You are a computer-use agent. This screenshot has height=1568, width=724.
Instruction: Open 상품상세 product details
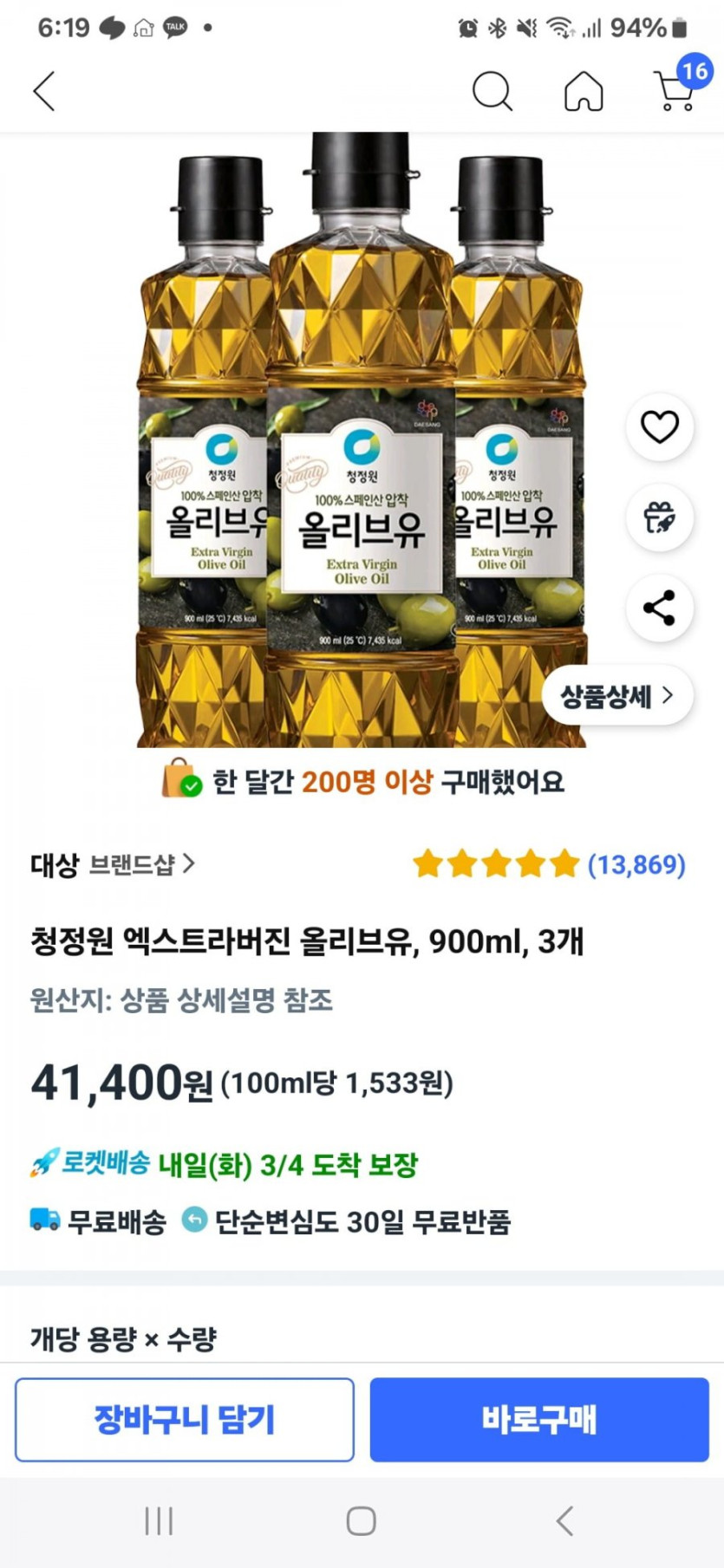(616, 695)
